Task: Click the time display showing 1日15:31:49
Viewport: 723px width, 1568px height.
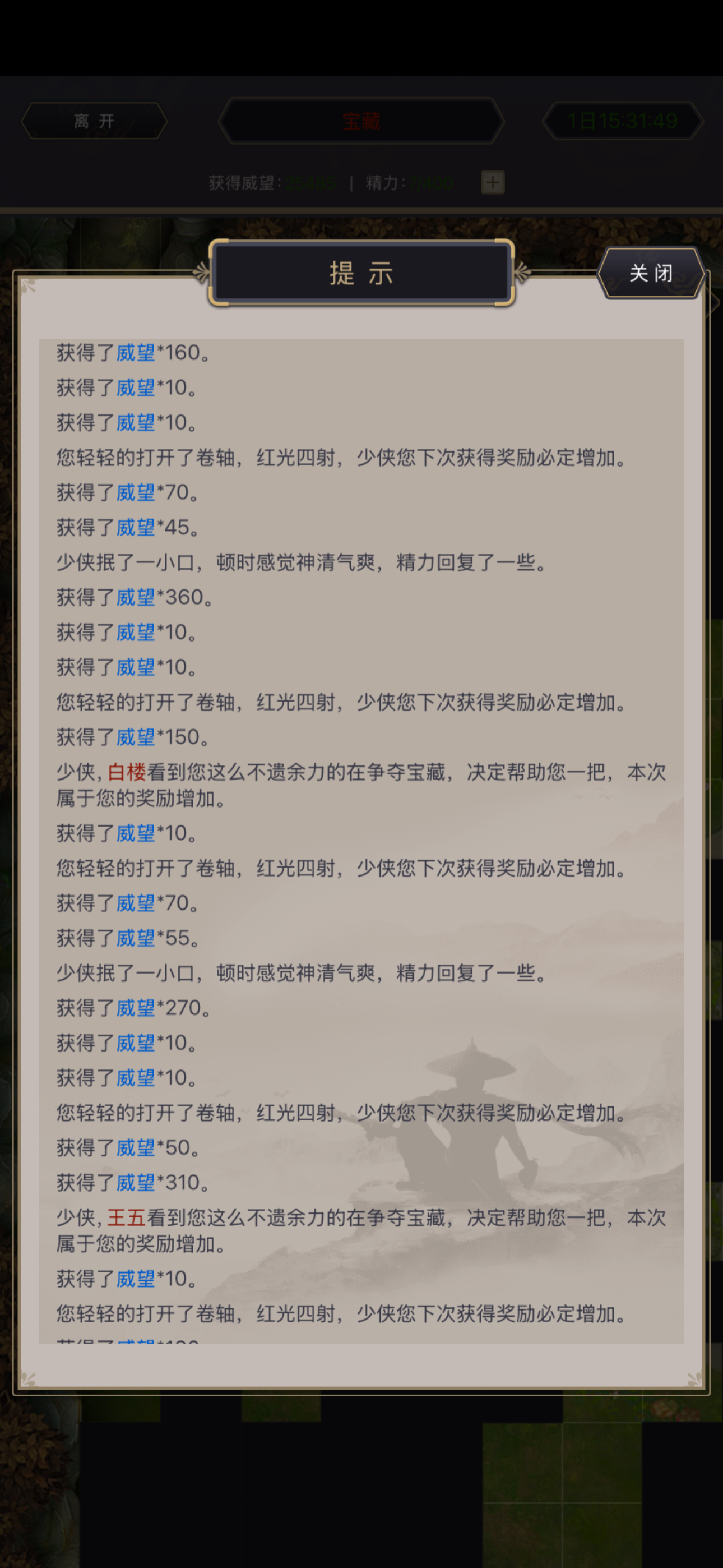Action: pyautogui.click(x=622, y=120)
